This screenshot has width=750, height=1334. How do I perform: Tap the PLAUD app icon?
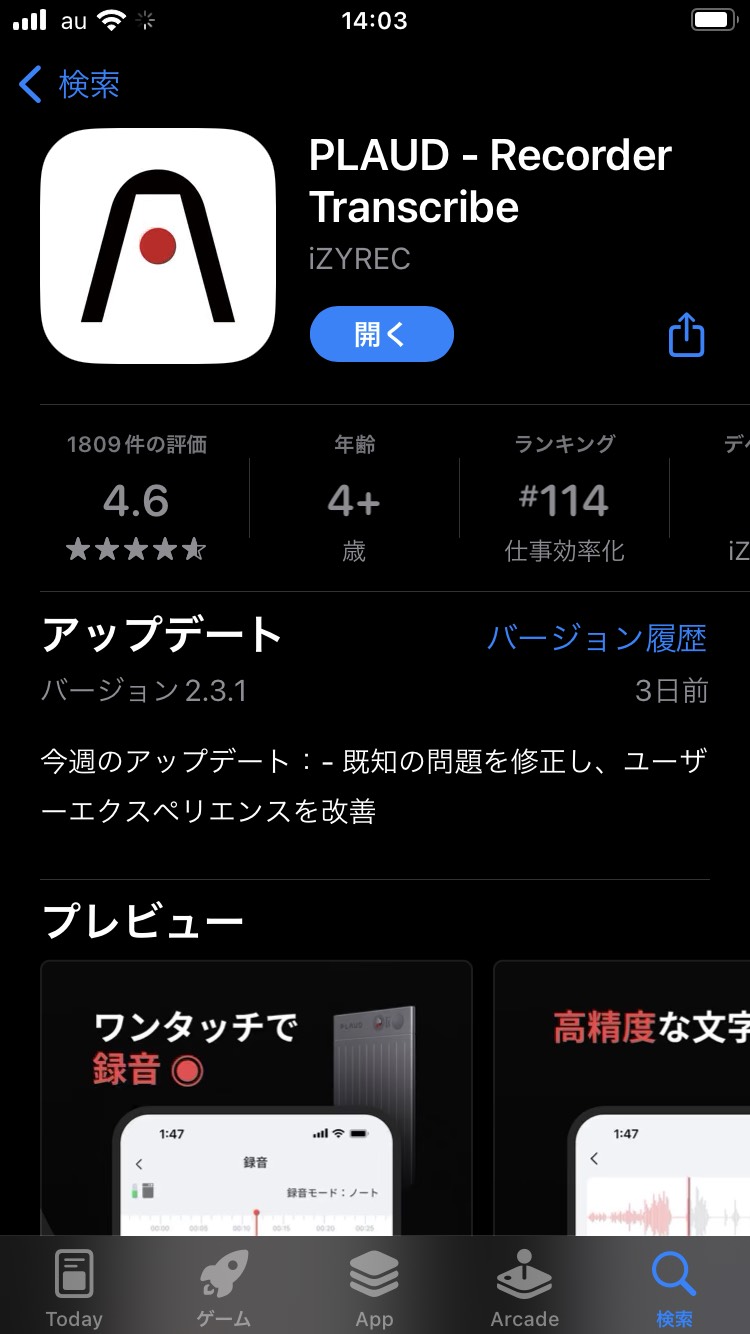point(157,247)
